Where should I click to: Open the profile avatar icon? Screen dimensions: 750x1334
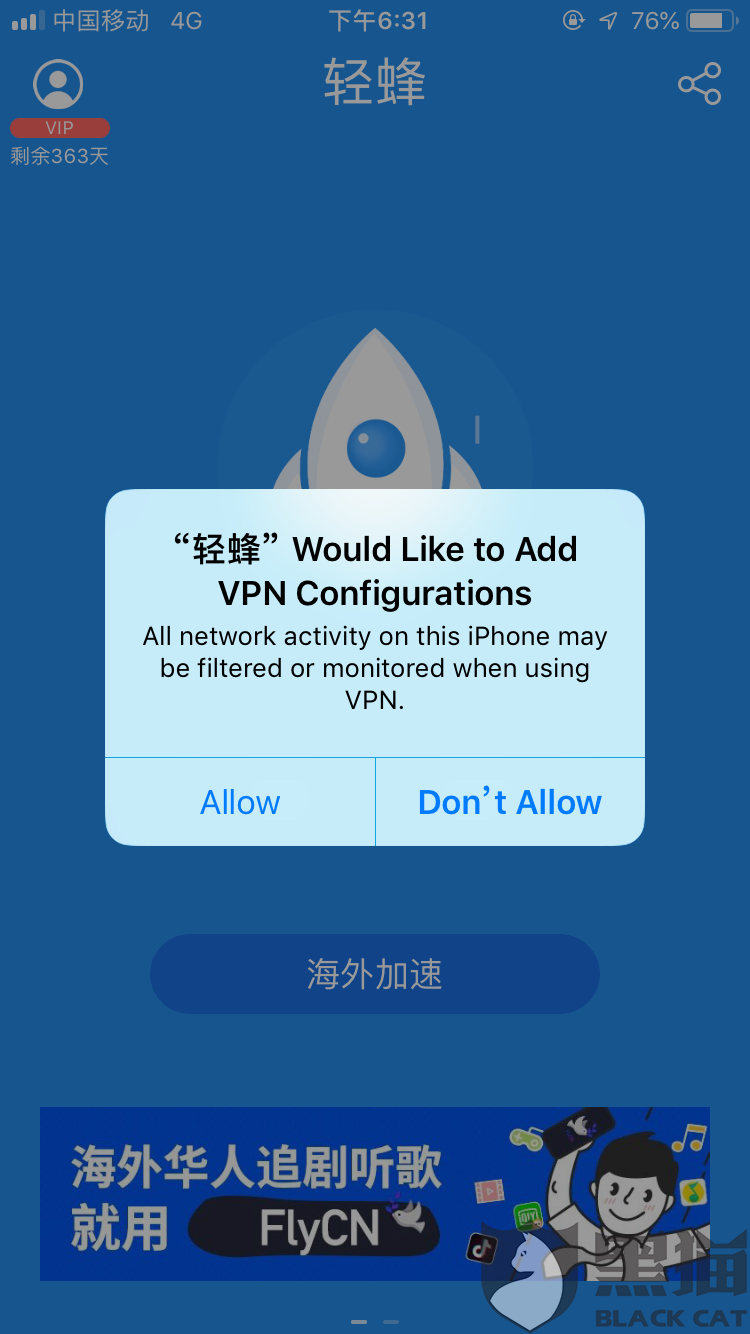click(58, 85)
